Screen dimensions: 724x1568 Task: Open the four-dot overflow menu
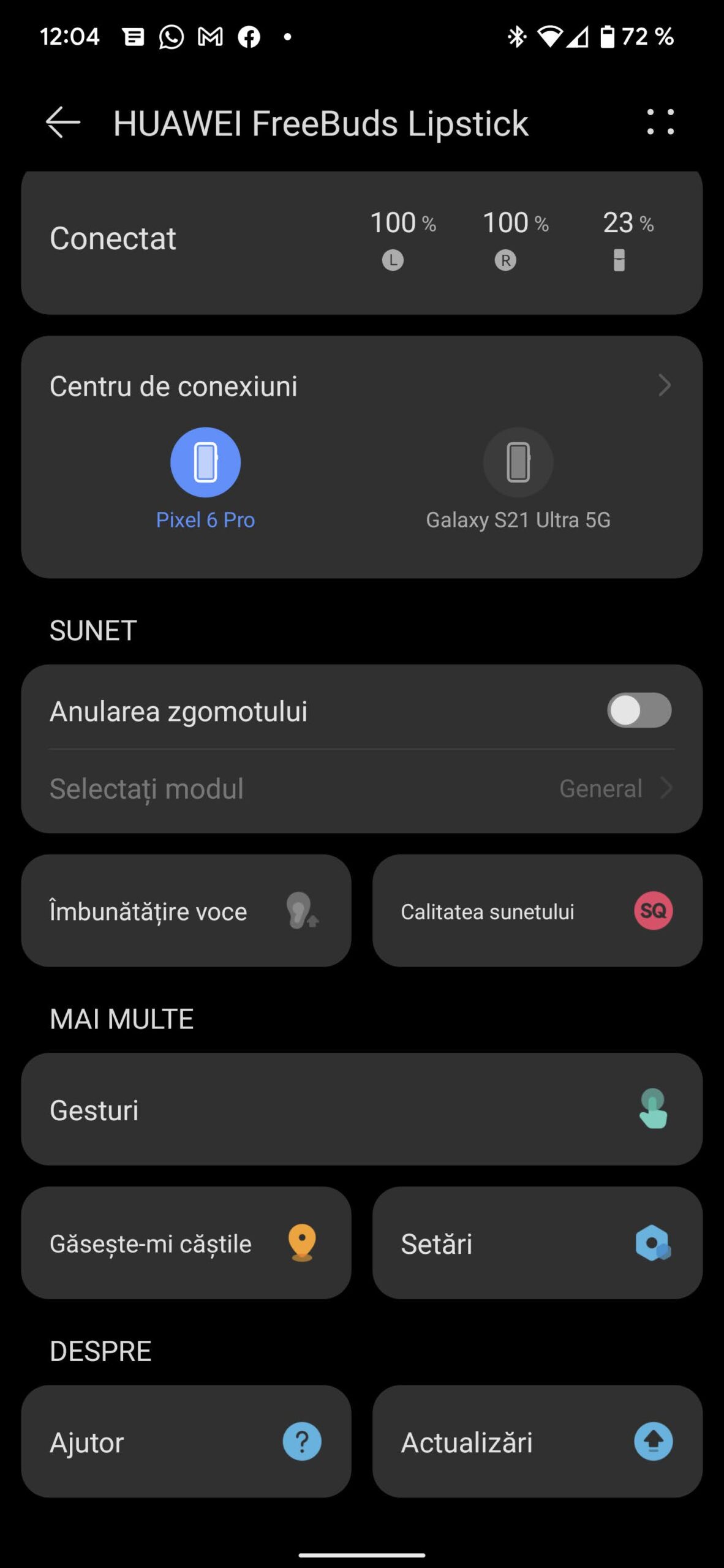660,123
